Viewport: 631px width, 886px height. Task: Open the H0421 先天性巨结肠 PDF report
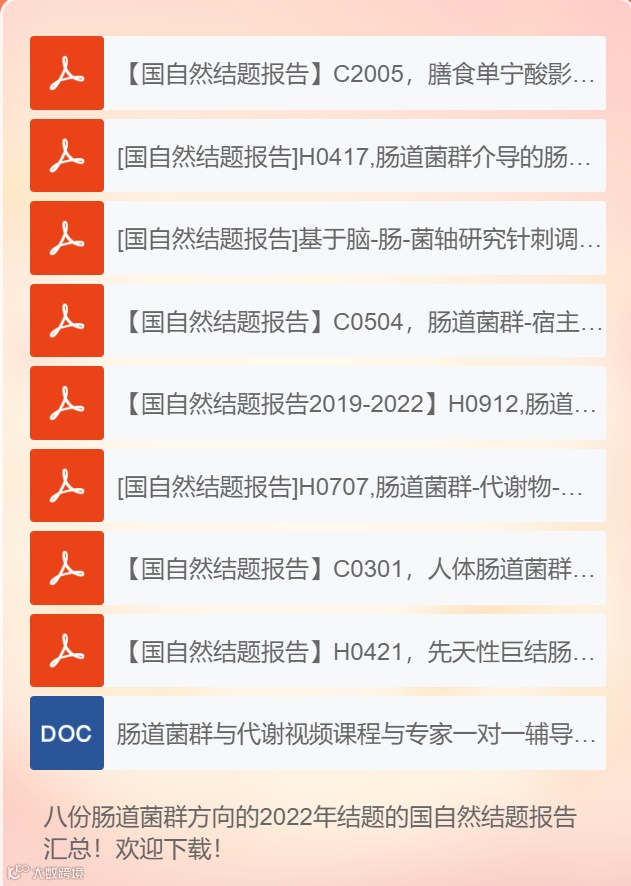click(x=355, y=652)
